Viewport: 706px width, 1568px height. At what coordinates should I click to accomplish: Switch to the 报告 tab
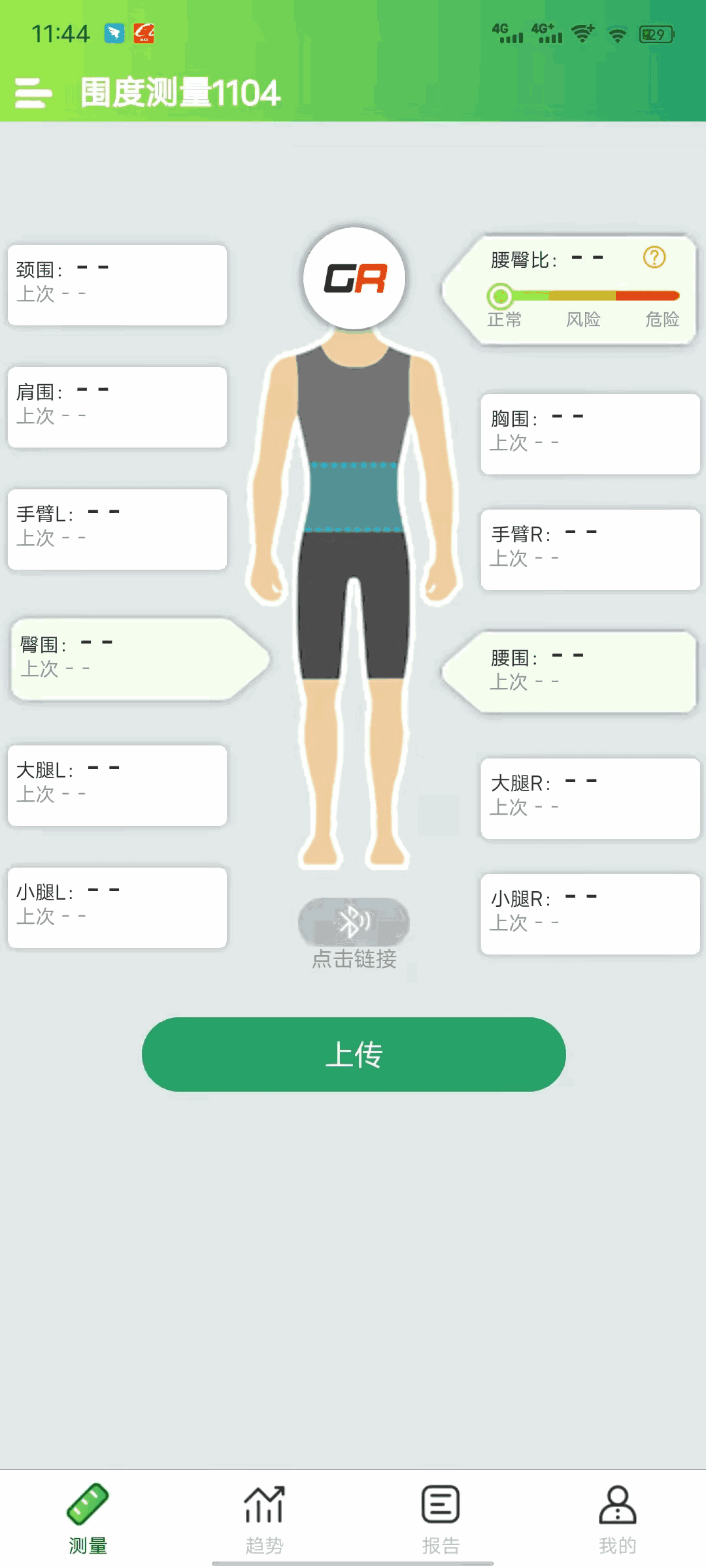439,1516
